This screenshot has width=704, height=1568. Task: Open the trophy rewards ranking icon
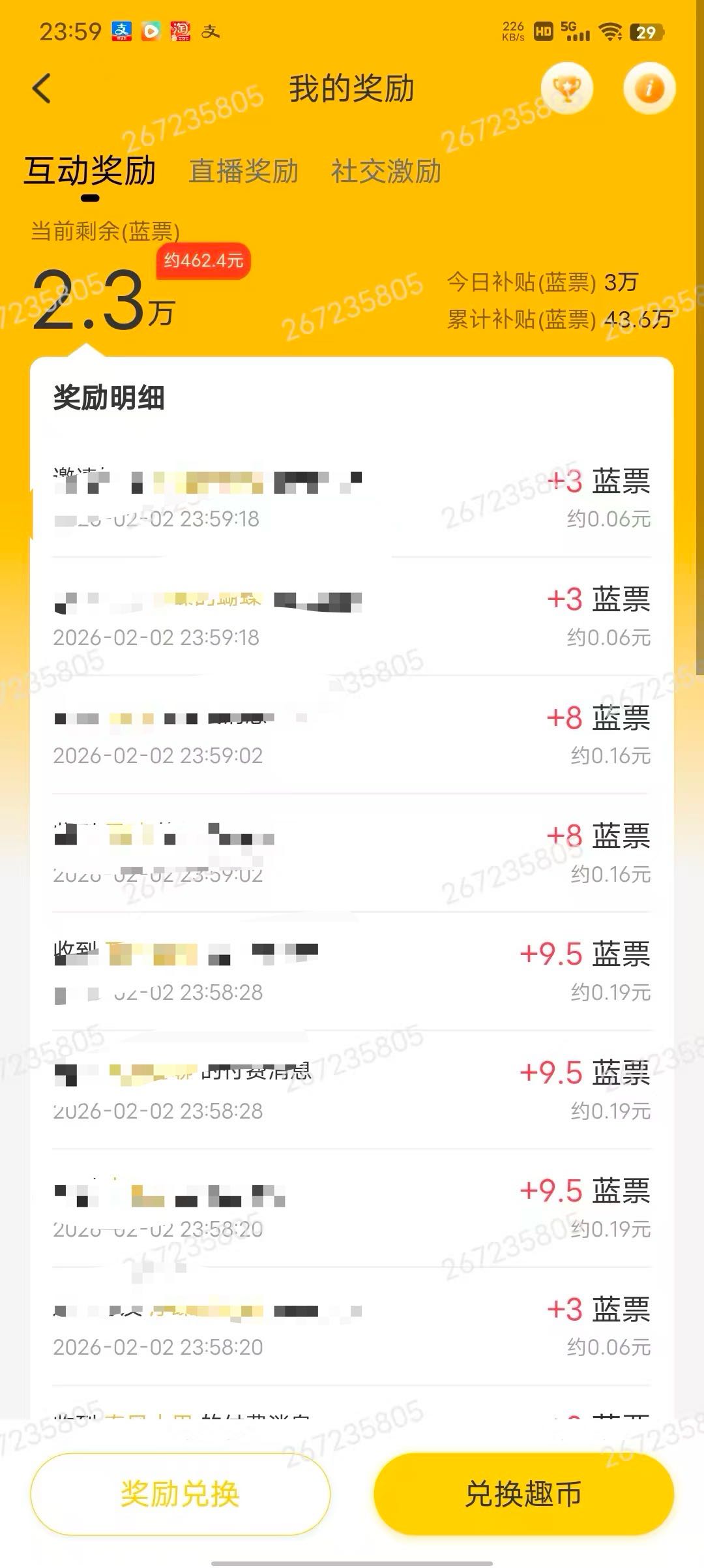click(x=567, y=89)
